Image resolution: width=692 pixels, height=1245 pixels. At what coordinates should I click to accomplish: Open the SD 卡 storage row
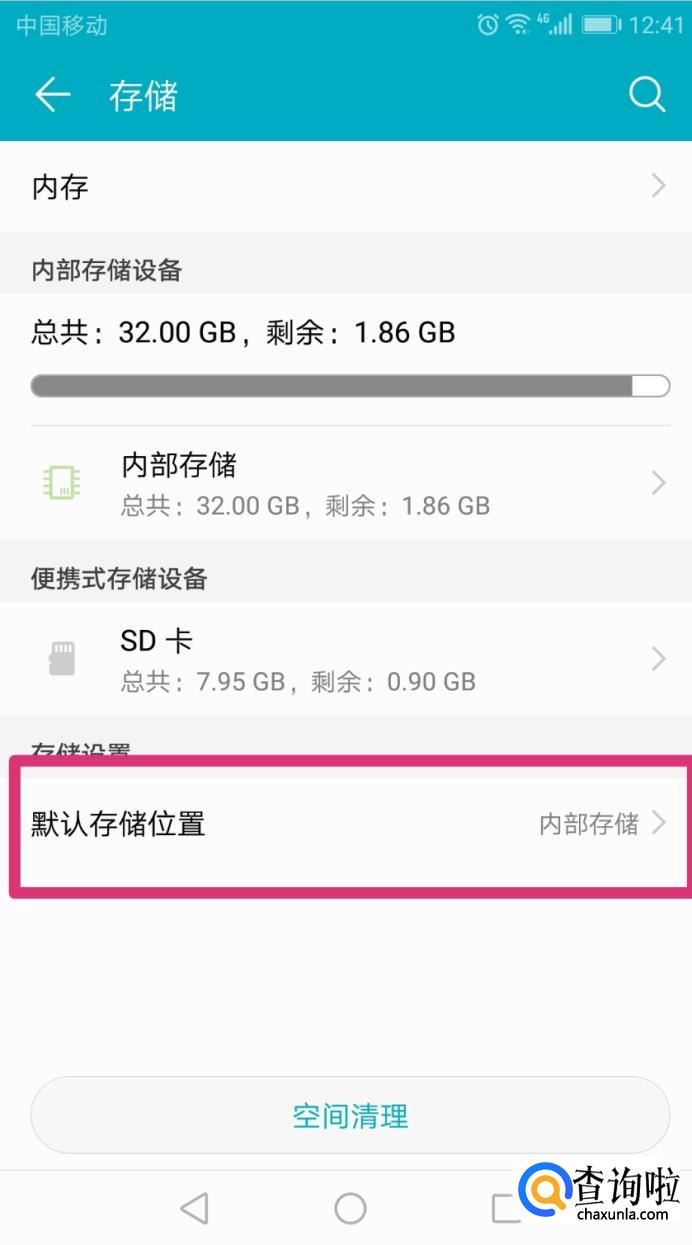point(346,659)
